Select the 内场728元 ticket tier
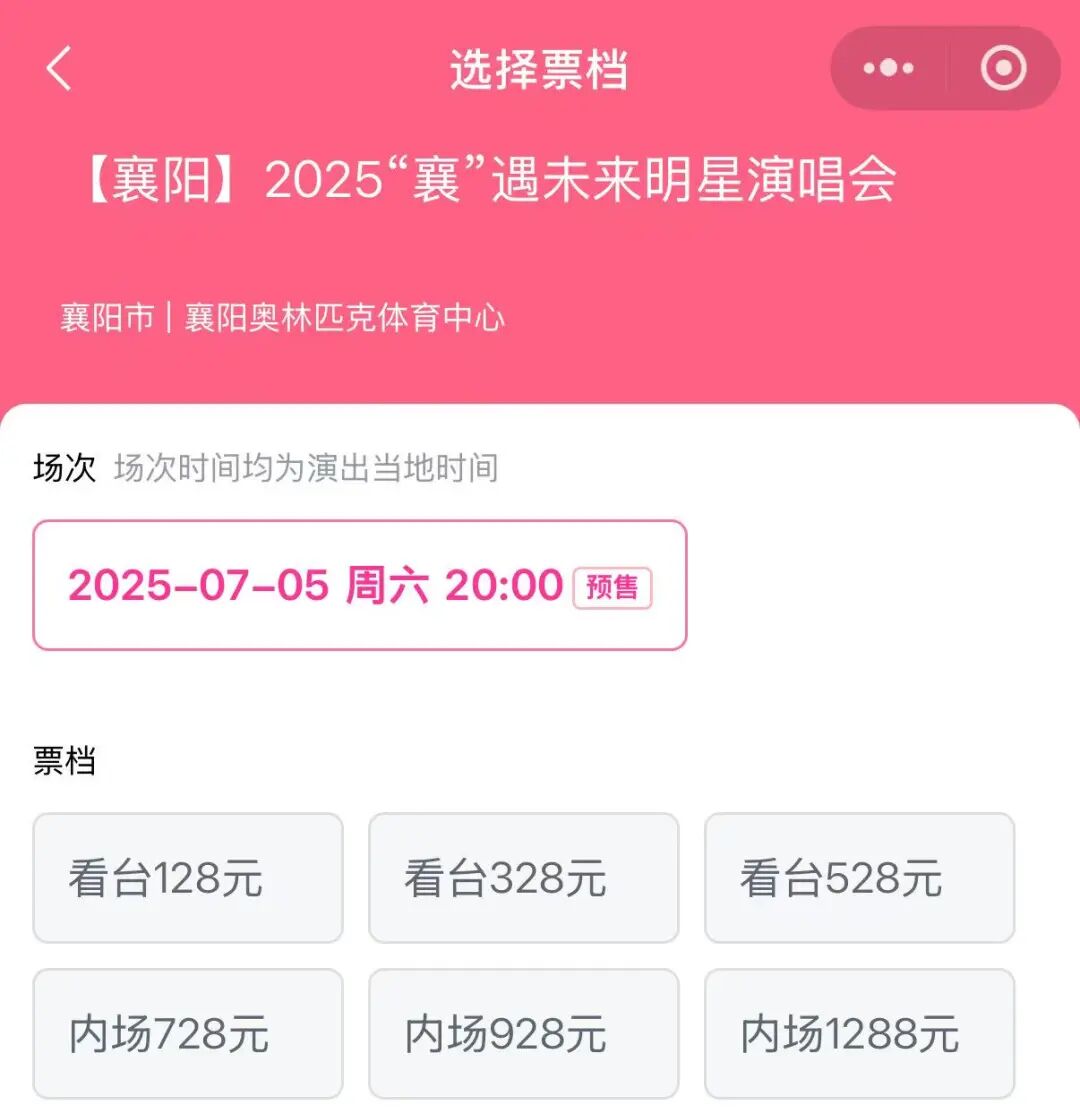This screenshot has width=1080, height=1113. pos(188,1034)
